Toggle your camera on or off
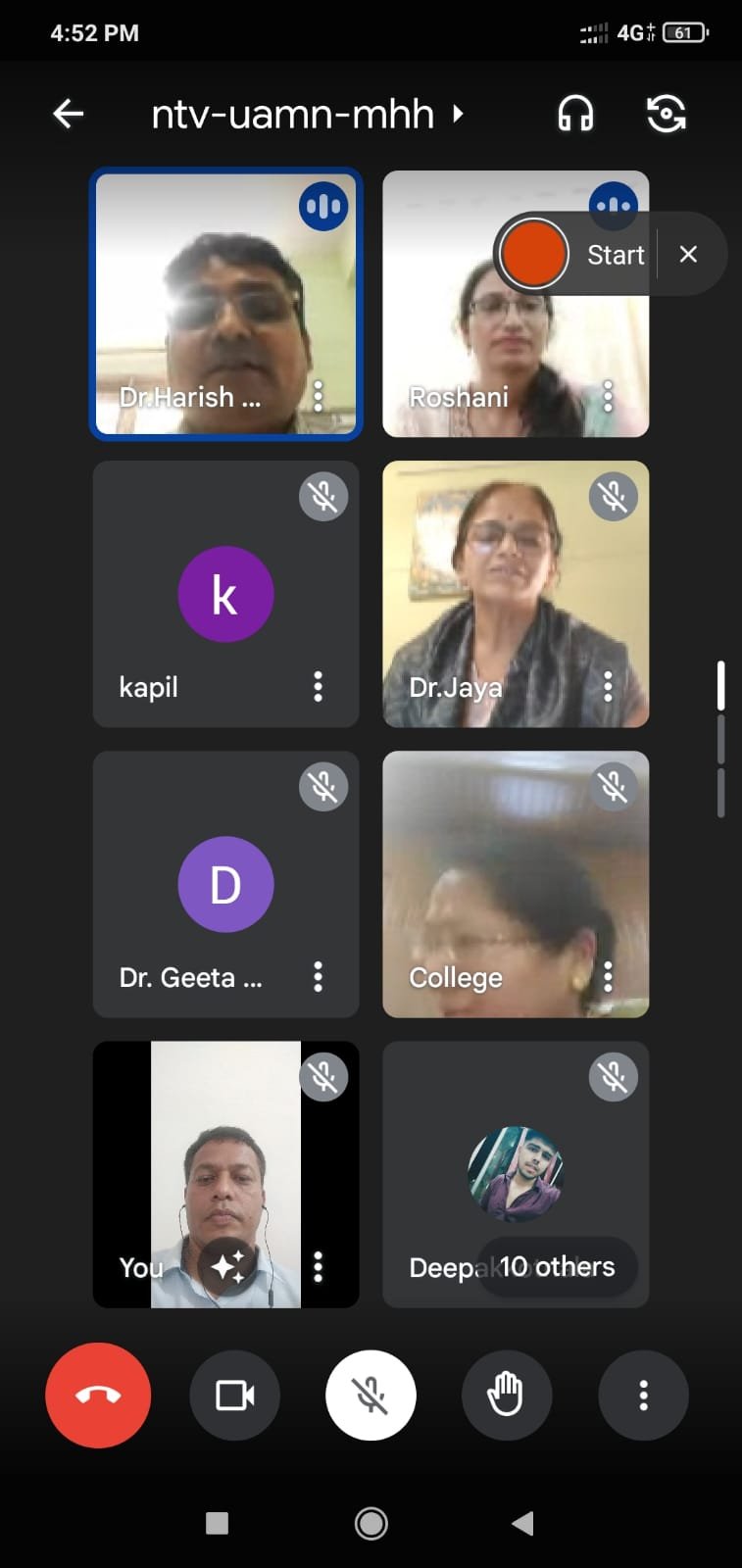 tap(234, 1395)
